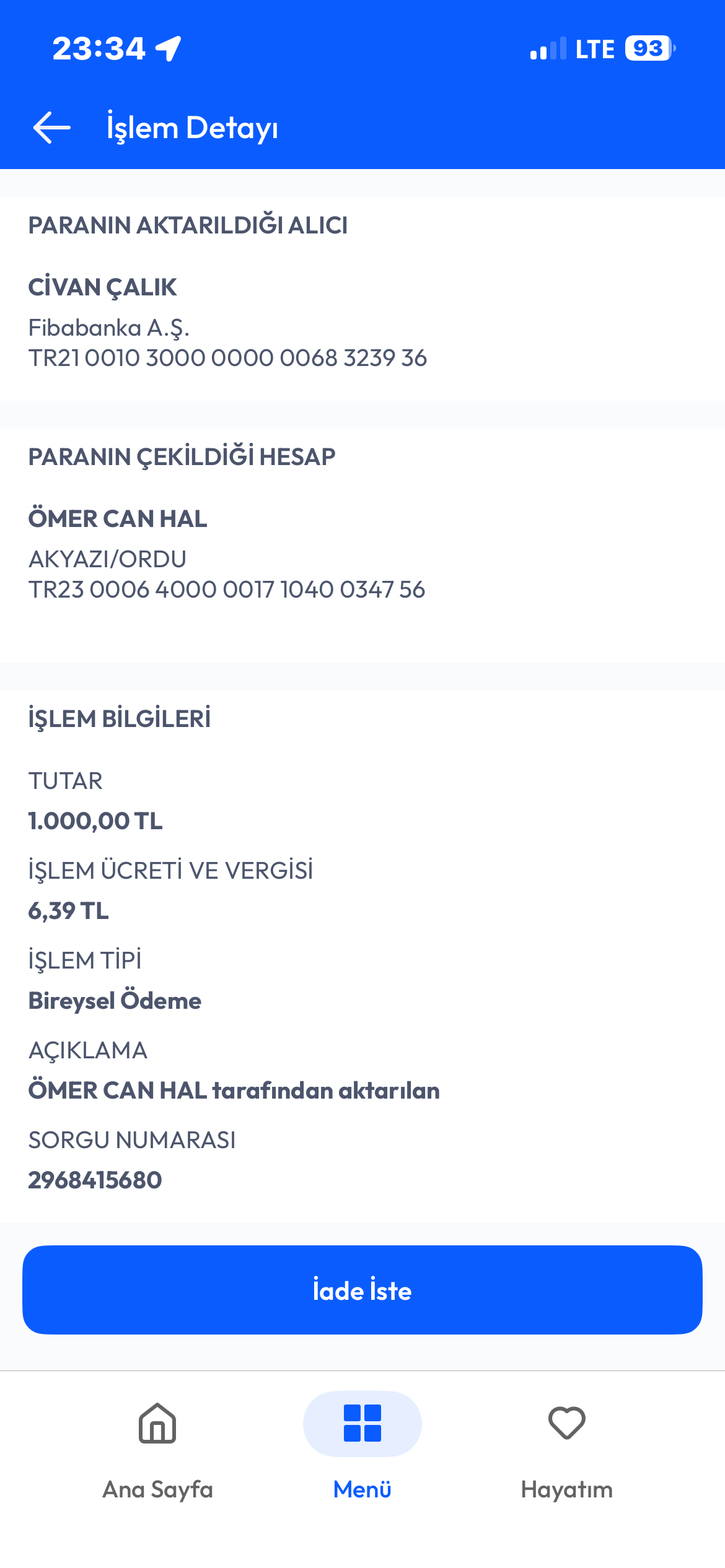Tap the İade İste button
The image size is (725, 1568).
[362, 1290]
